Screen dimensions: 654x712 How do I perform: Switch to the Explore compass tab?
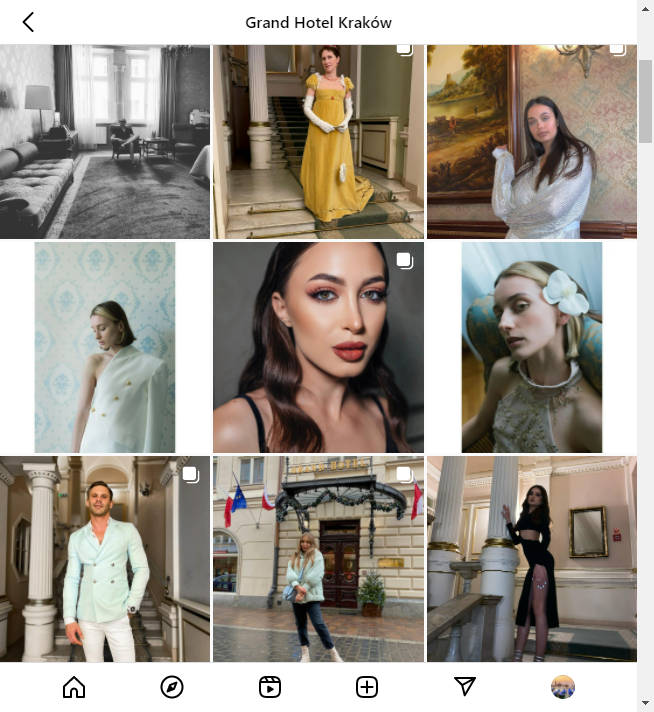click(172, 687)
